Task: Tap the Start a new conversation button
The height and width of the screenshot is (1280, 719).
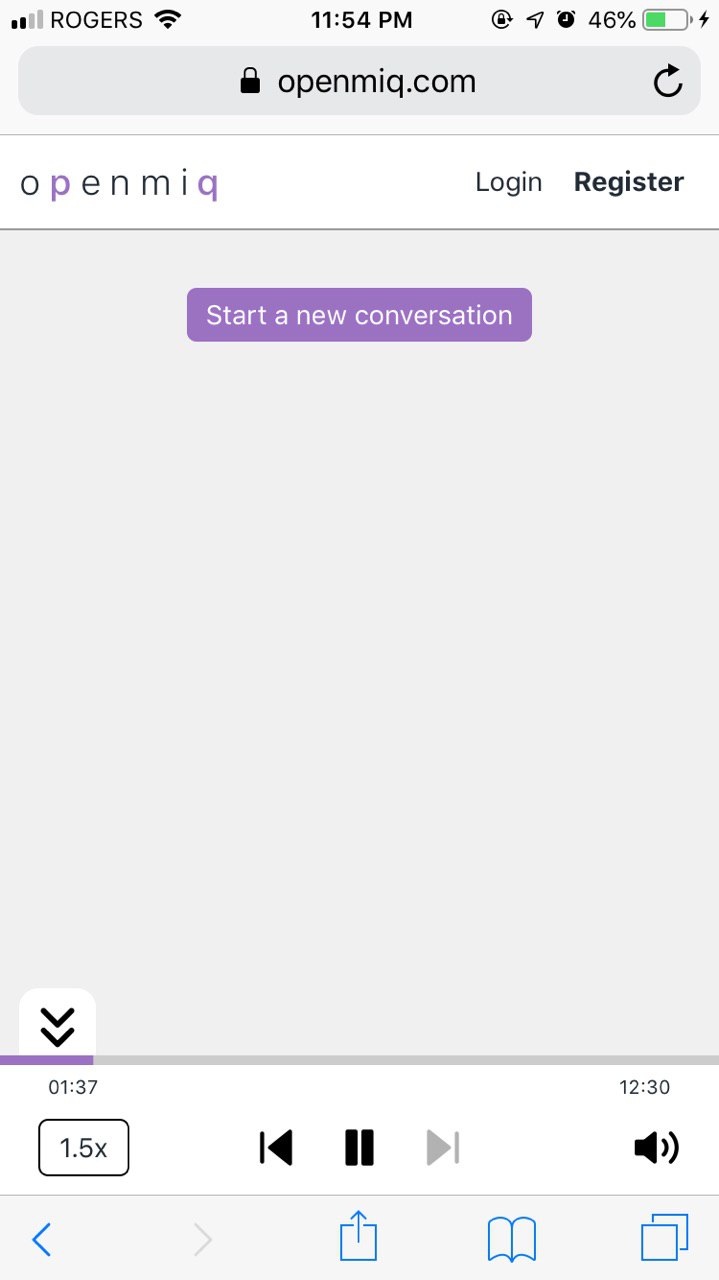Action: coord(359,315)
